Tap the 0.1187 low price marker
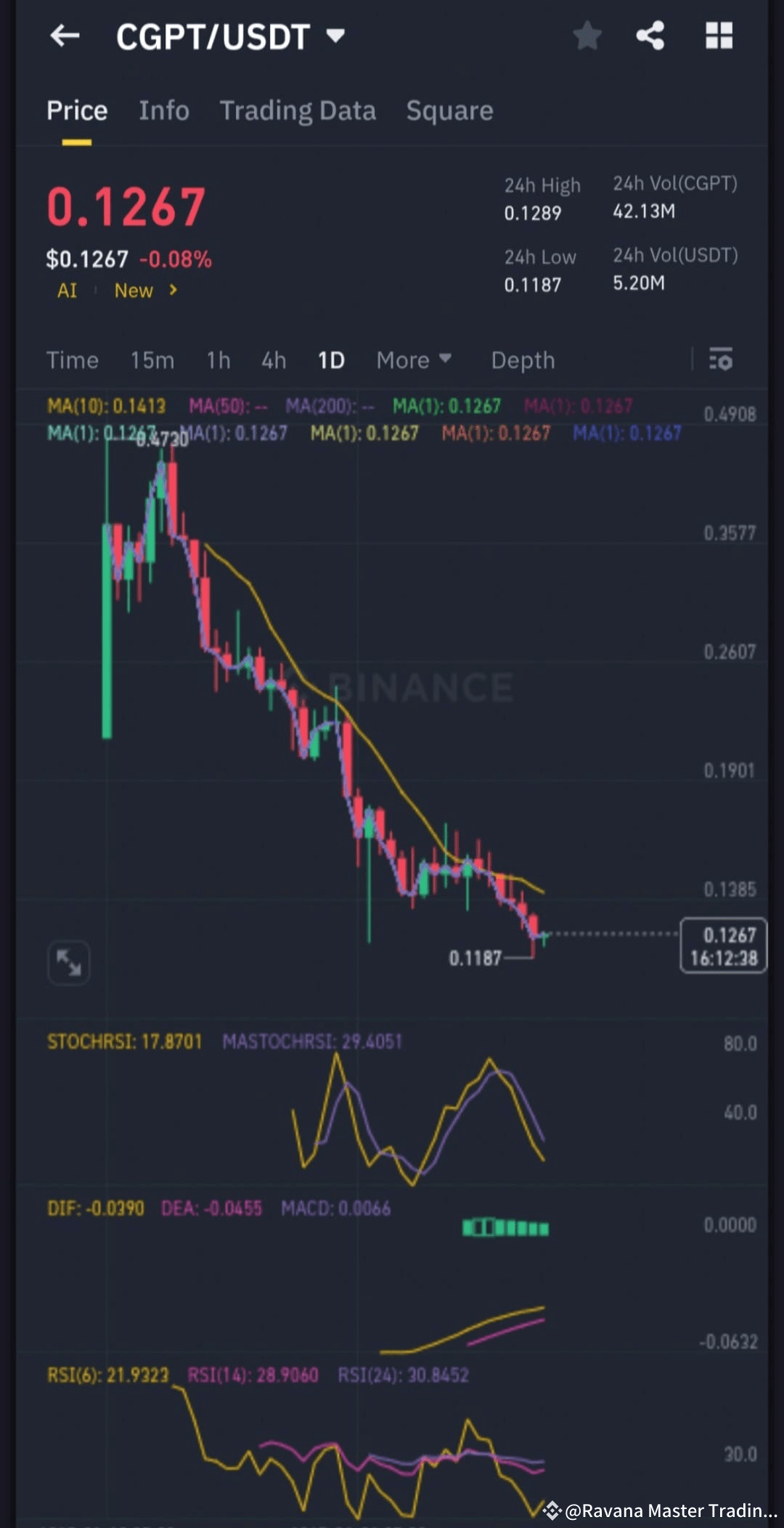Viewport: 784px width, 1528px height. (475, 959)
